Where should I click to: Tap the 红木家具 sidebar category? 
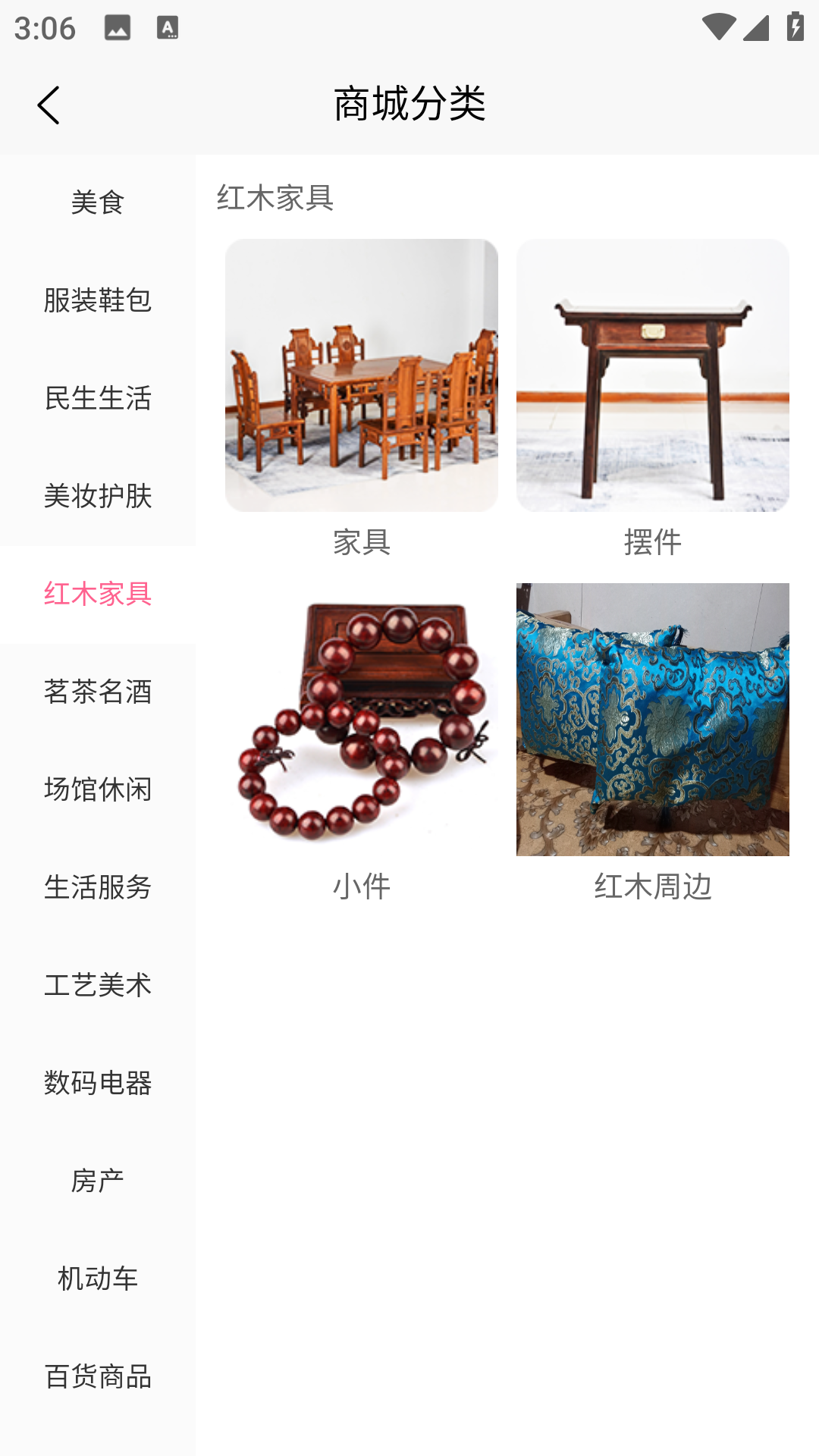(97, 594)
